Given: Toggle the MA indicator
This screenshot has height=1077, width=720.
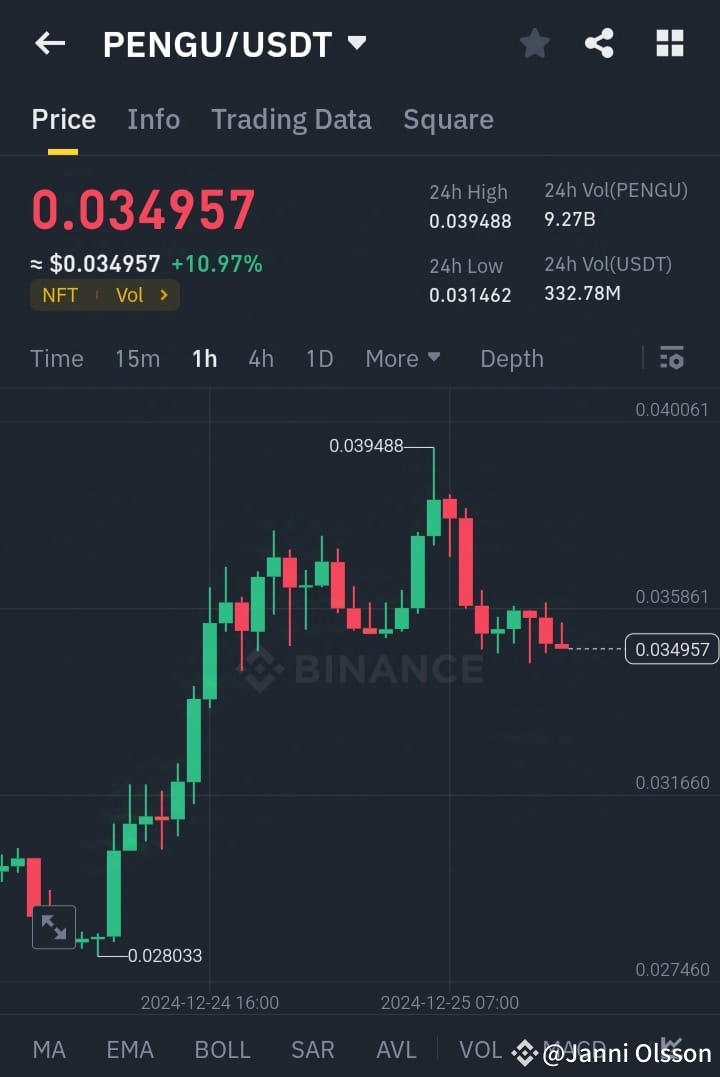Looking at the screenshot, I should pyautogui.click(x=48, y=1049).
